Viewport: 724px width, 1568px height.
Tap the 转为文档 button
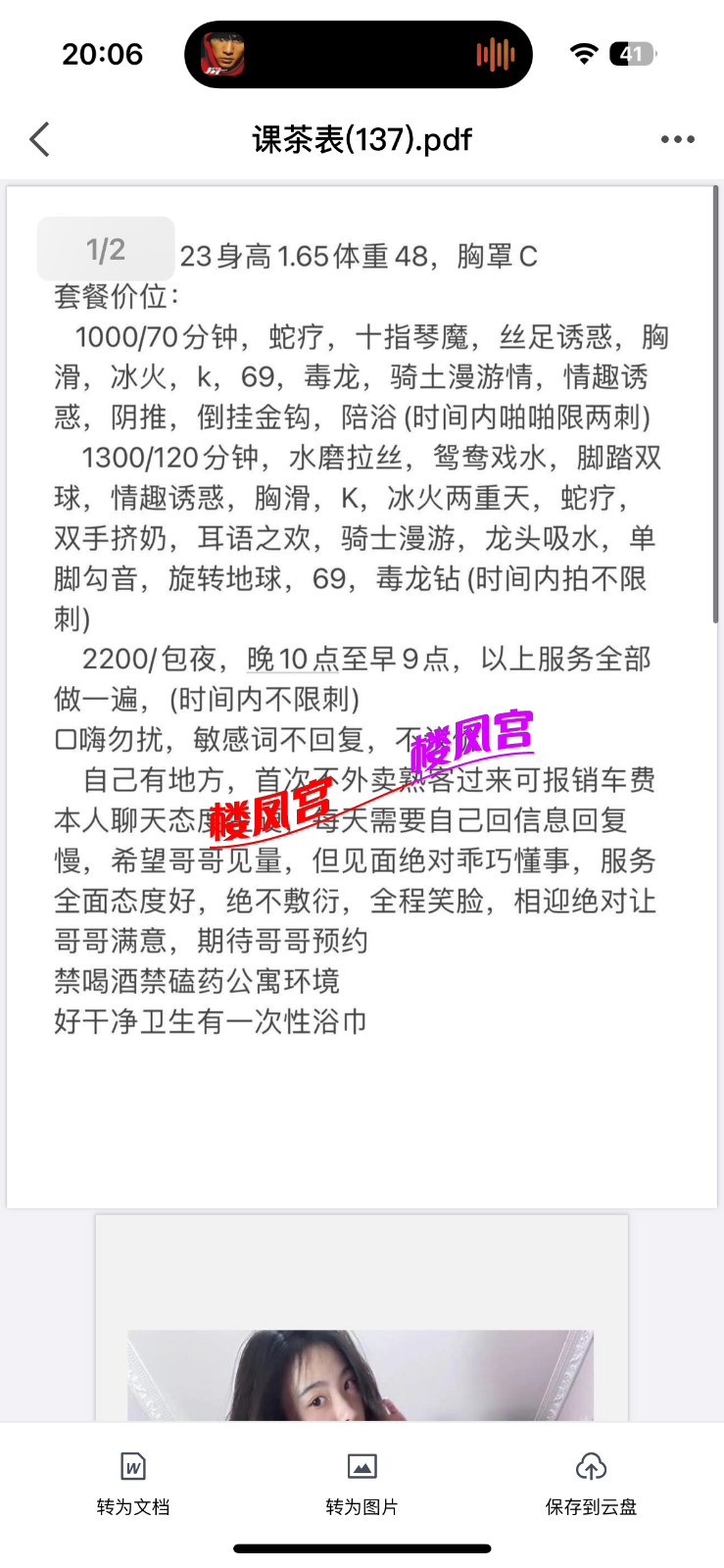132,1482
